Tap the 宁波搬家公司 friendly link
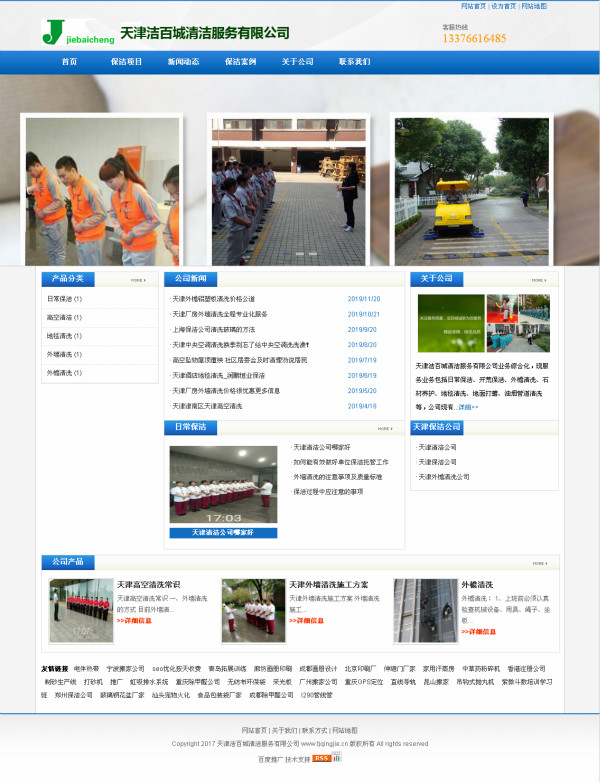 (x=126, y=668)
